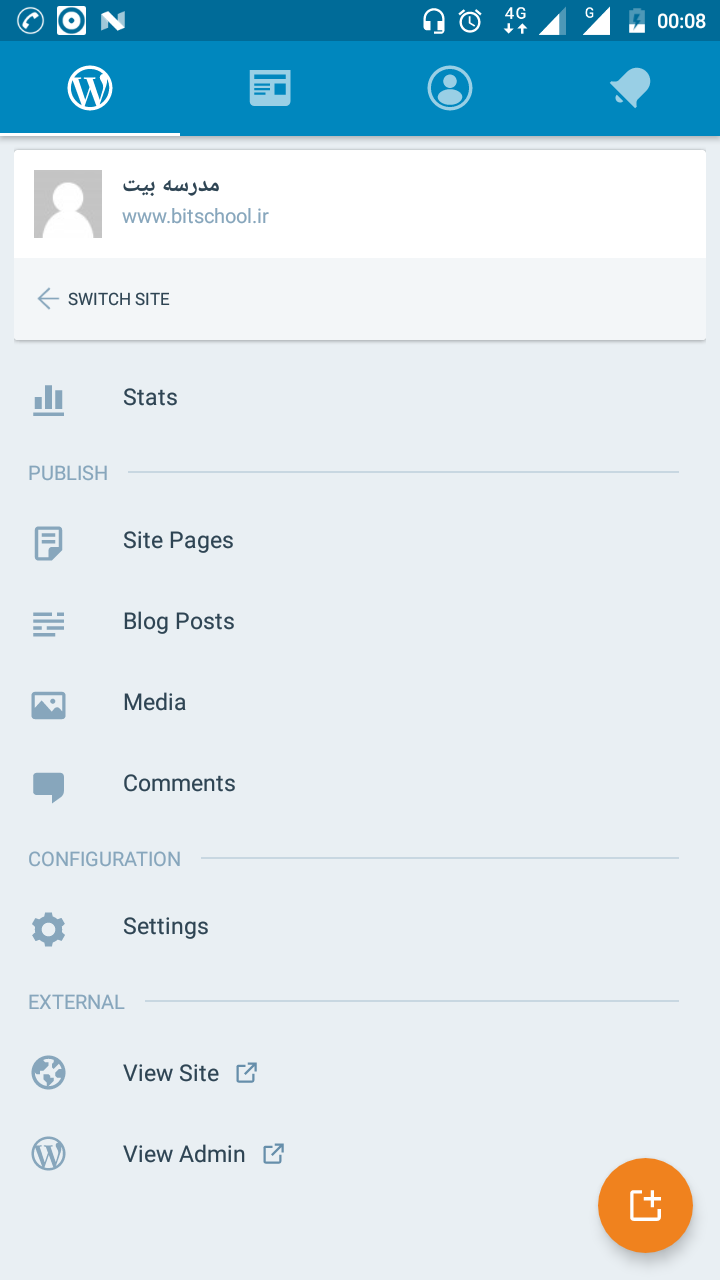This screenshot has width=720, height=1280.
Task: Open View Admin in browser
Action: pyautogui.click(x=360, y=1154)
